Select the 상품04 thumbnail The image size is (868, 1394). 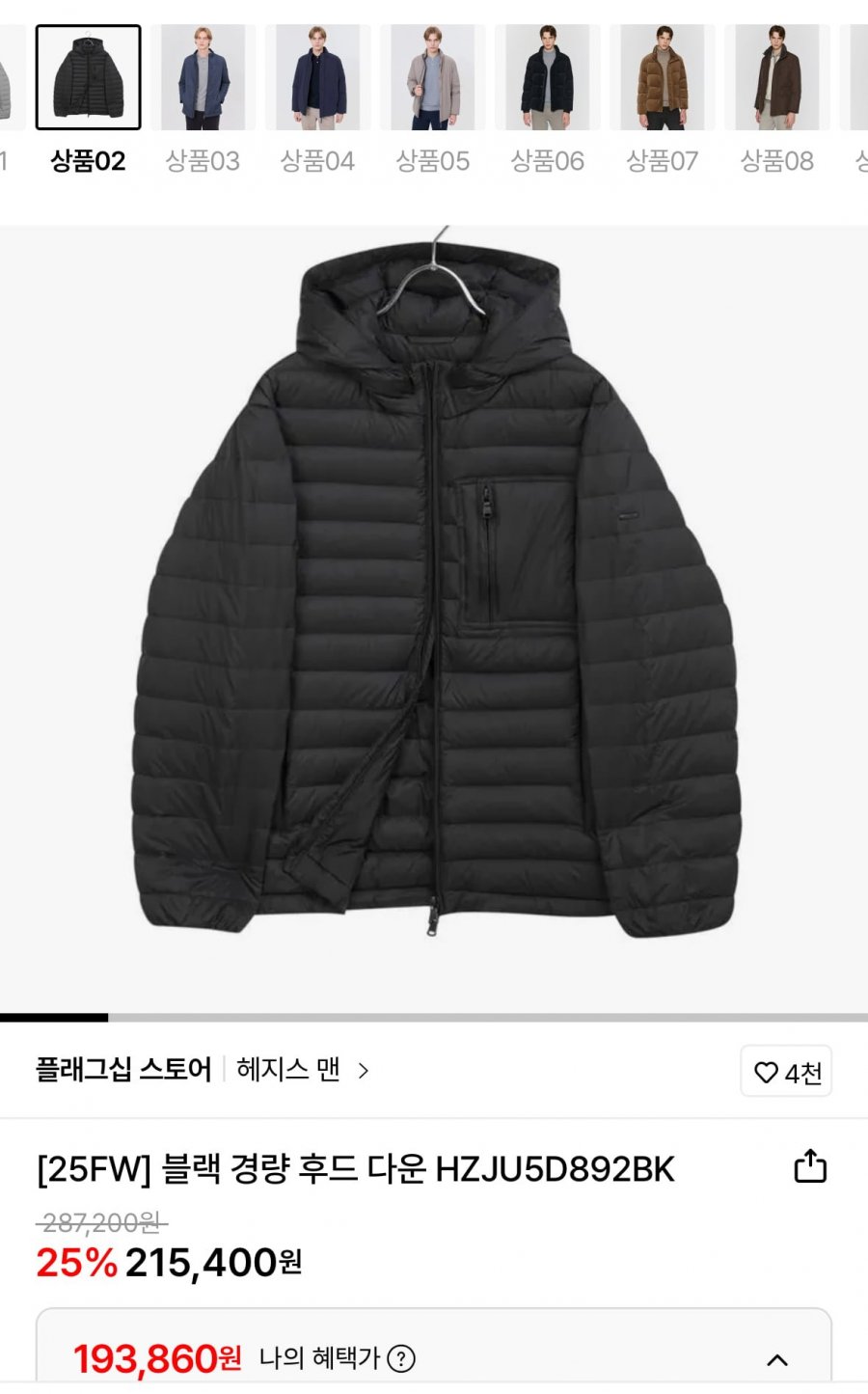coord(317,78)
